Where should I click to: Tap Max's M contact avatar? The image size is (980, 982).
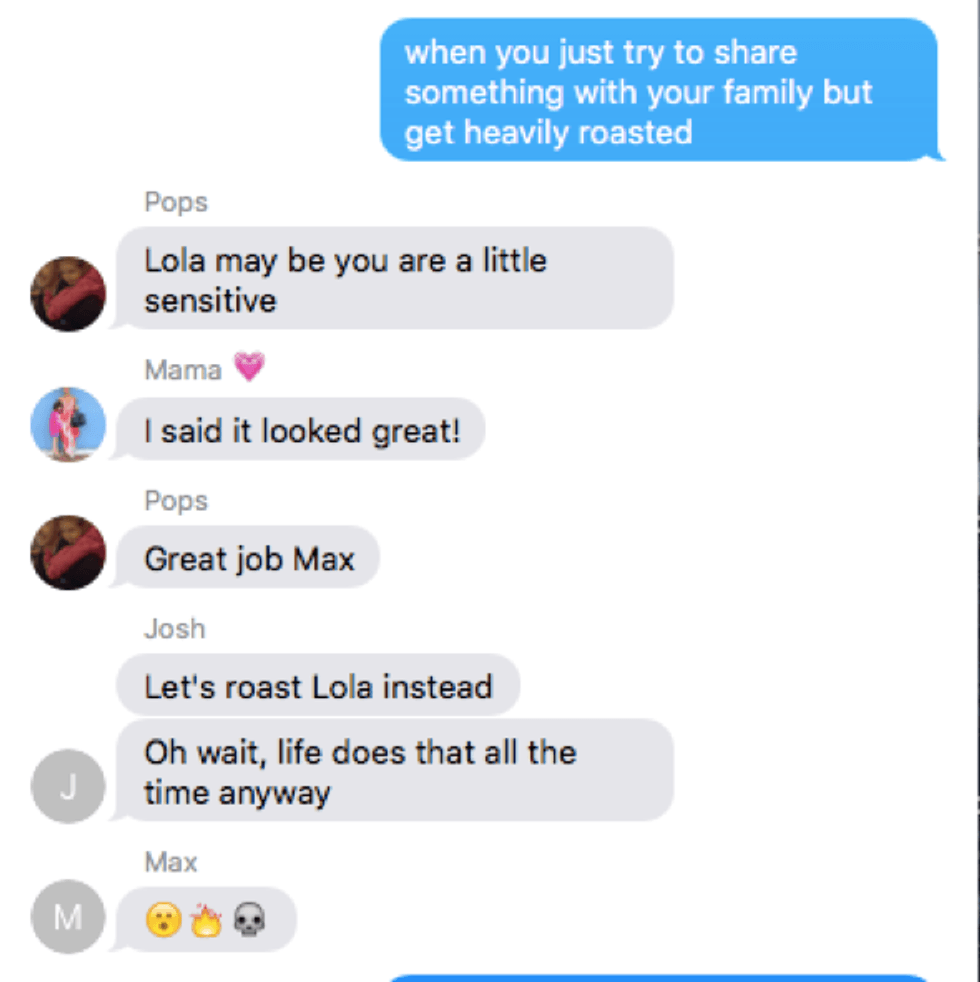[x=68, y=916]
